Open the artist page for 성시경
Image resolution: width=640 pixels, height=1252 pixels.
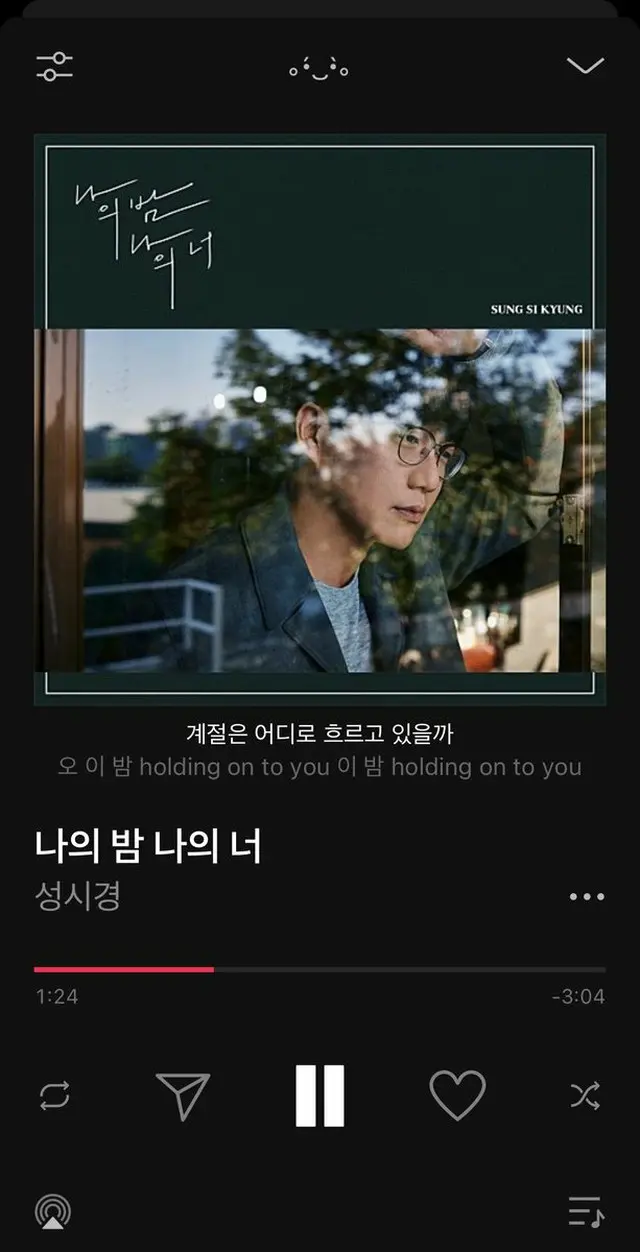click(x=78, y=895)
